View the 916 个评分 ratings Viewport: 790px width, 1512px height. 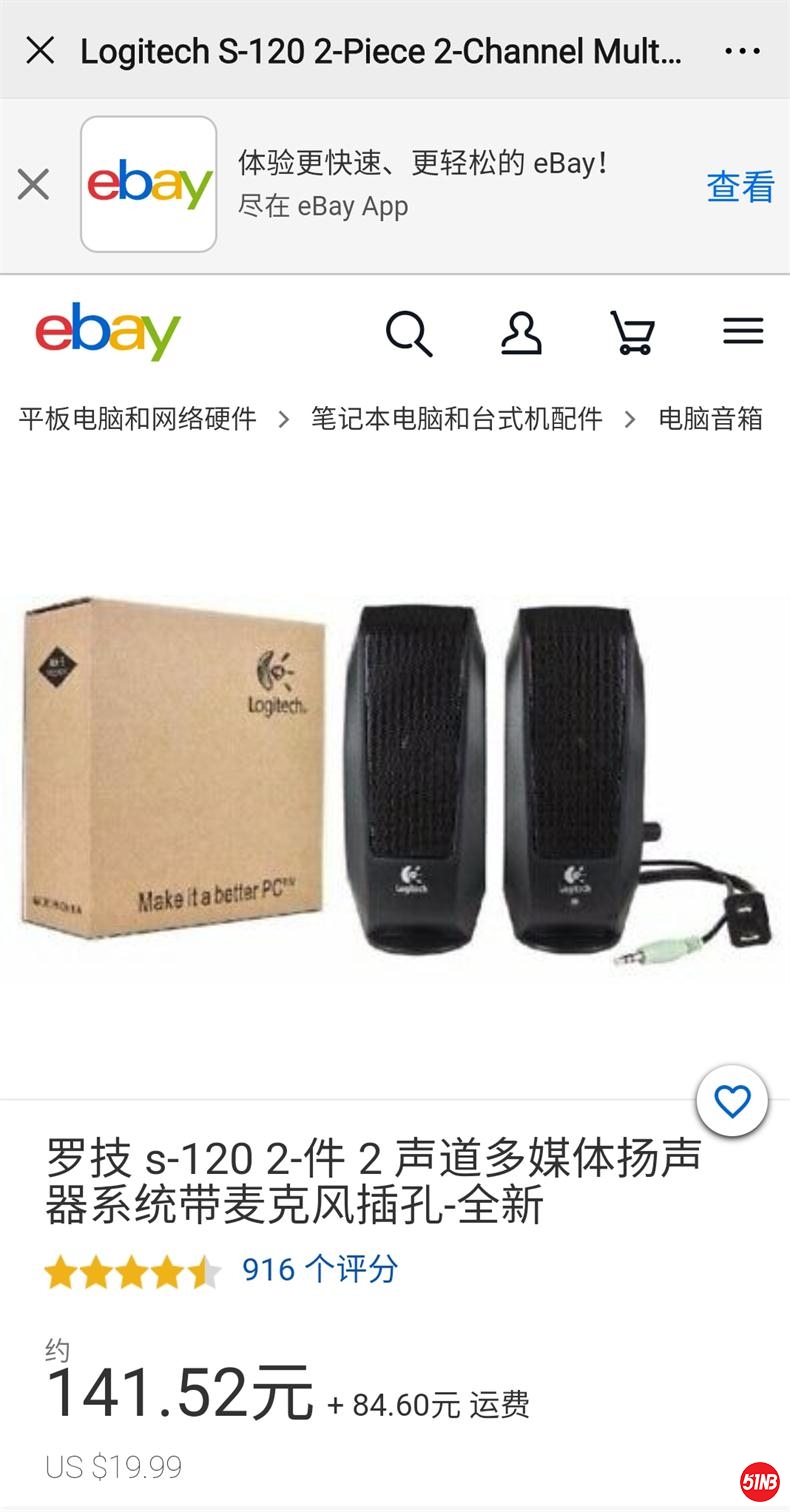(320, 1269)
